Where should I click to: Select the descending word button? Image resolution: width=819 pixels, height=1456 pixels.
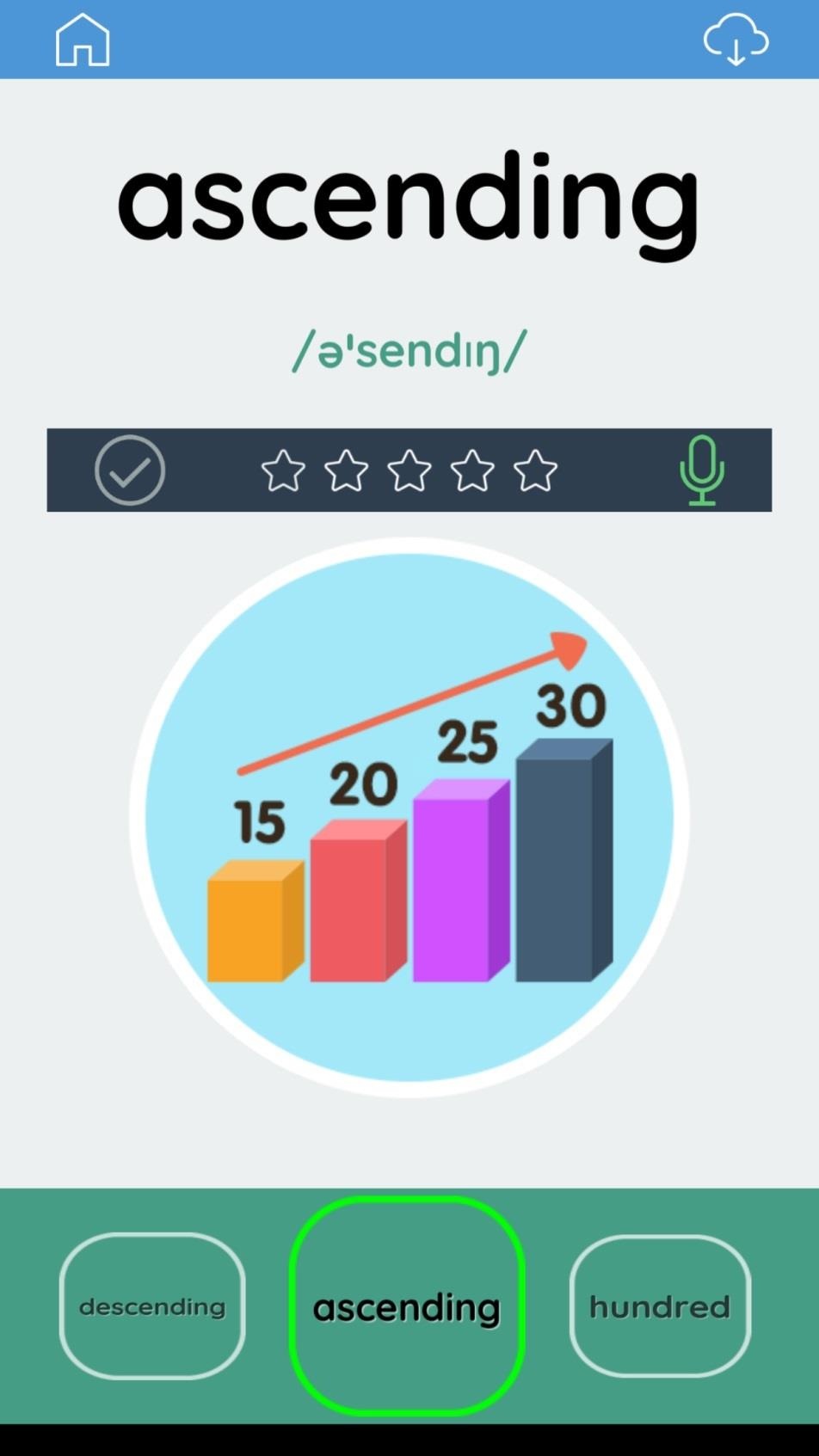152,1306
